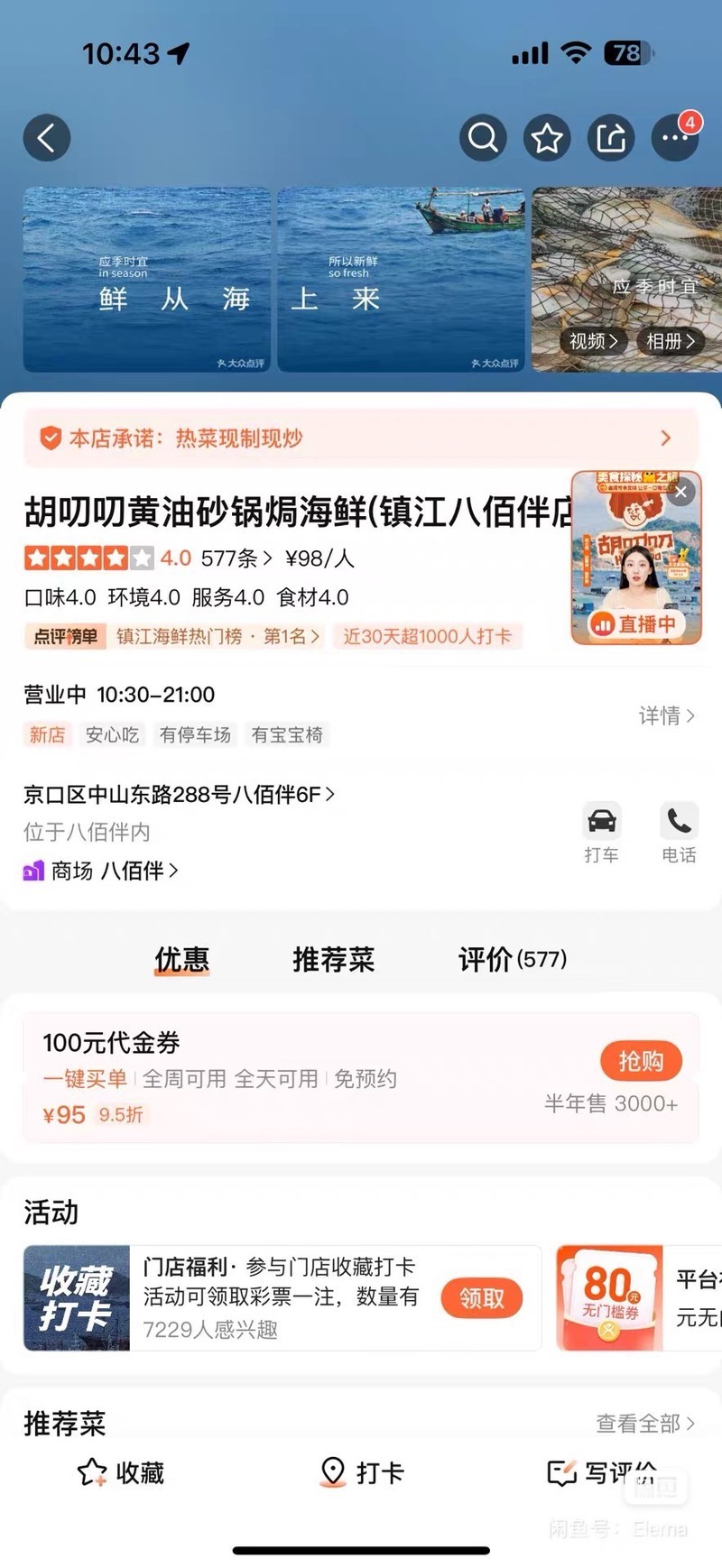This screenshot has height=1568, width=722.
Task: Tap 领取 for the 门店福利 activity
Action: [x=482, y=1298]
